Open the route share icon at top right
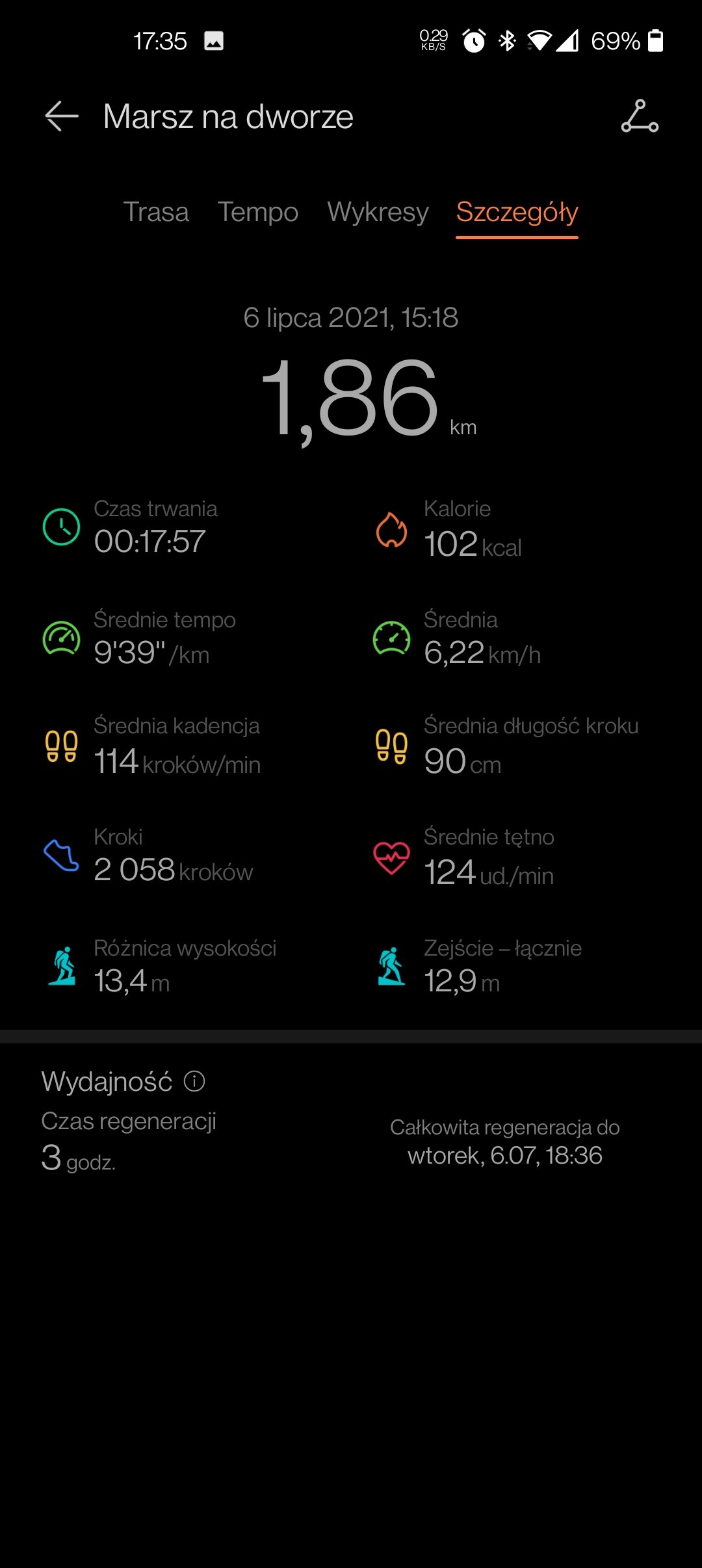The height and width of the screenshot is (1568, 702). (x=640, y=117)
